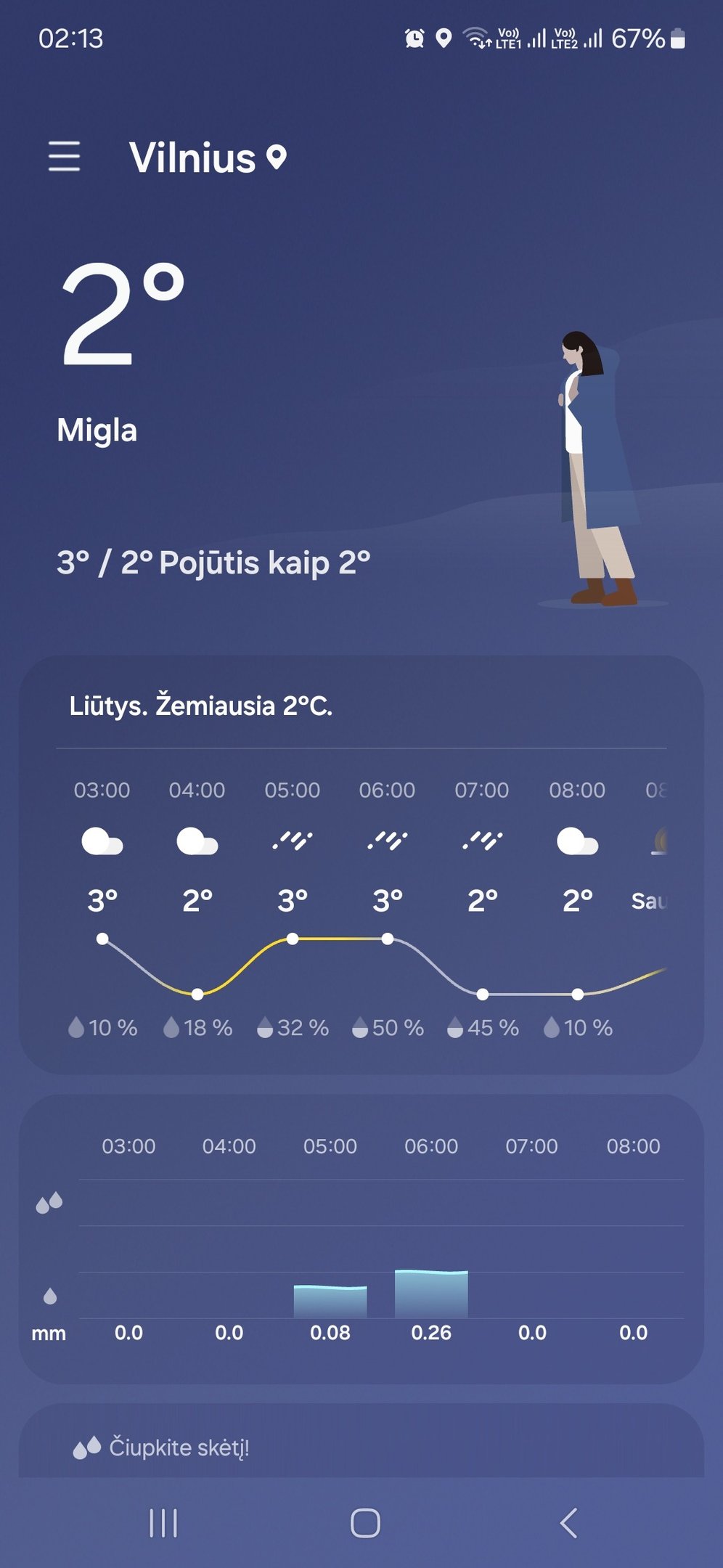The image size is (723, 1568).
Task: Show recent apps
Action: (x=163, y=1523)
